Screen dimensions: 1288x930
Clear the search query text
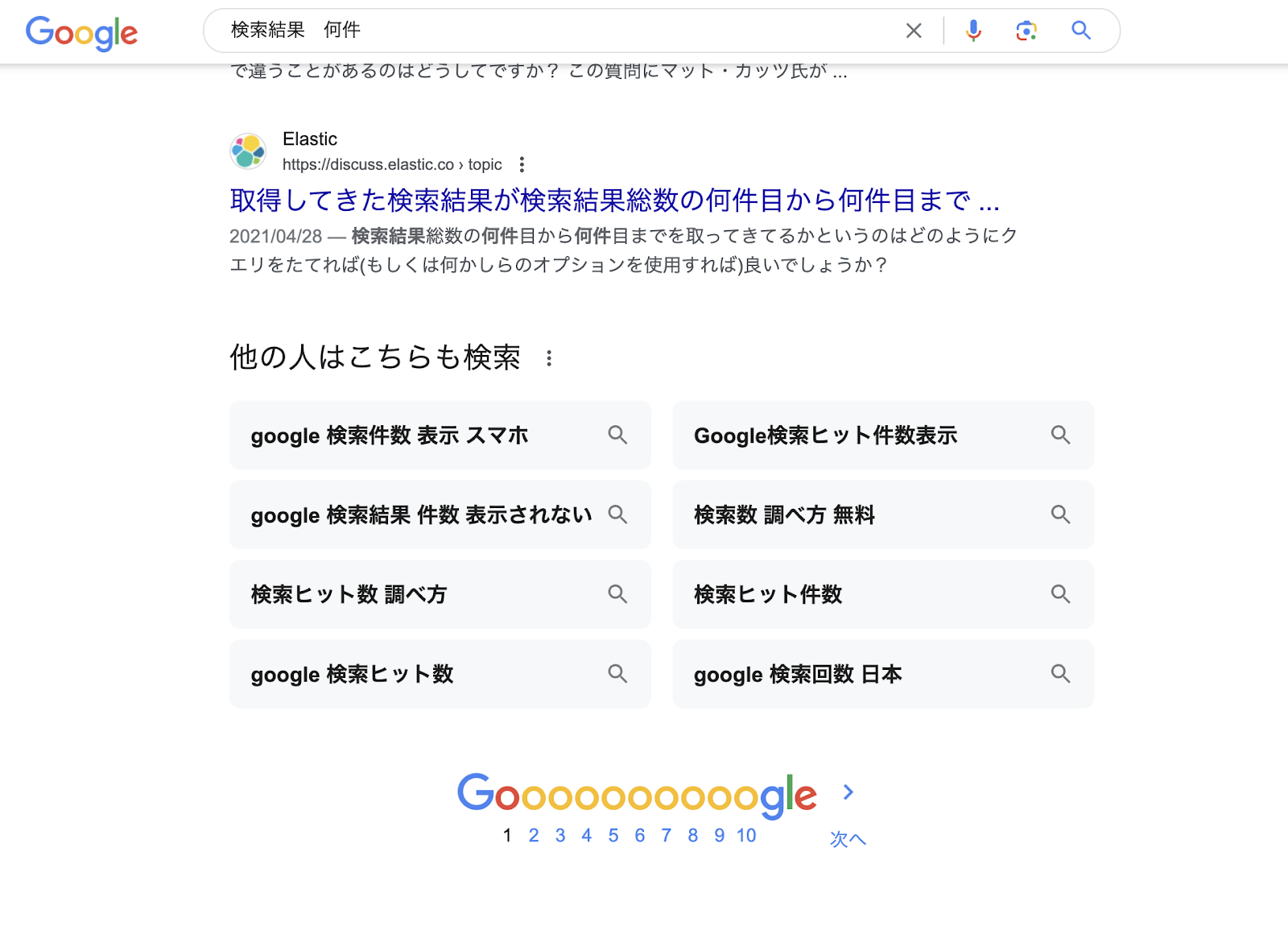914,31
